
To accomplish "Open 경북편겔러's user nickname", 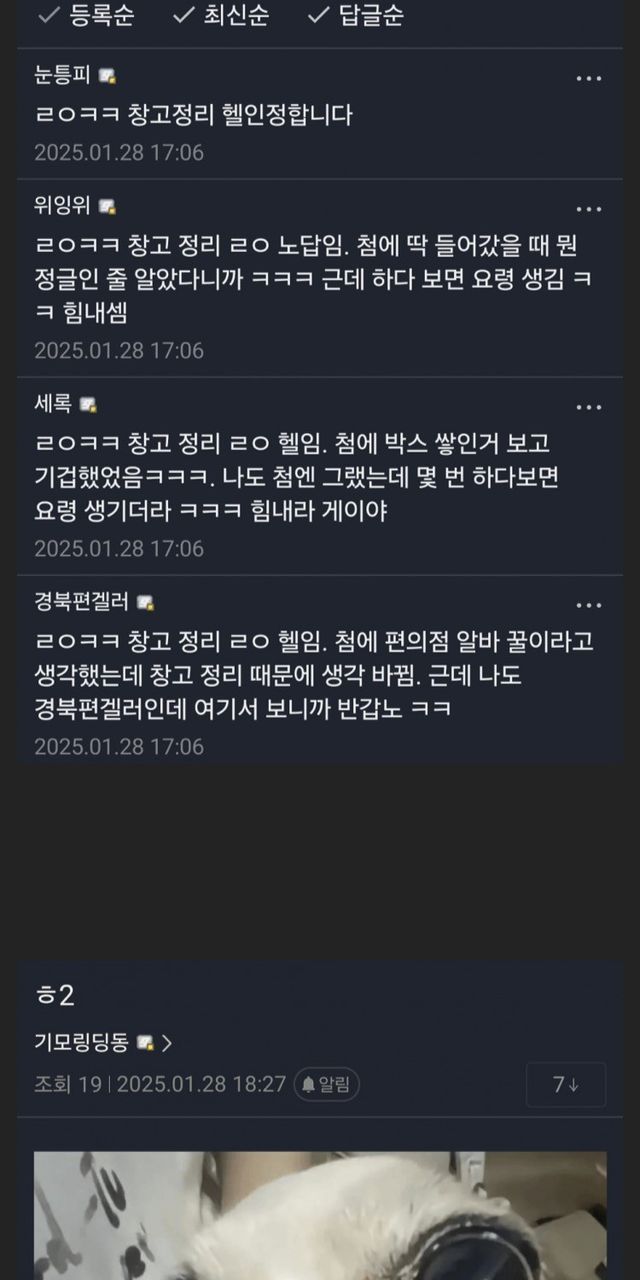I will (x=82, y=602).
